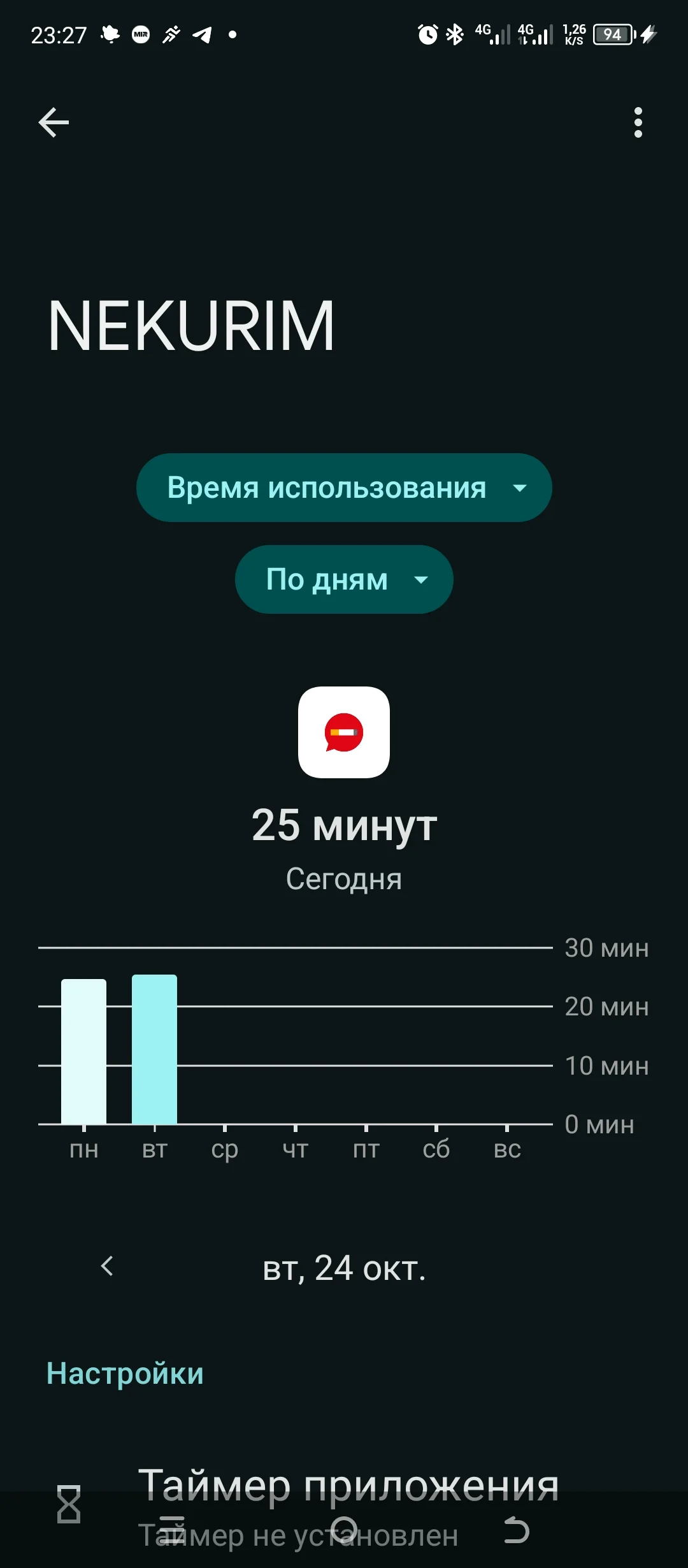Open the По дням dropdown
688x1568 pixels.
[x=343, y=579]
